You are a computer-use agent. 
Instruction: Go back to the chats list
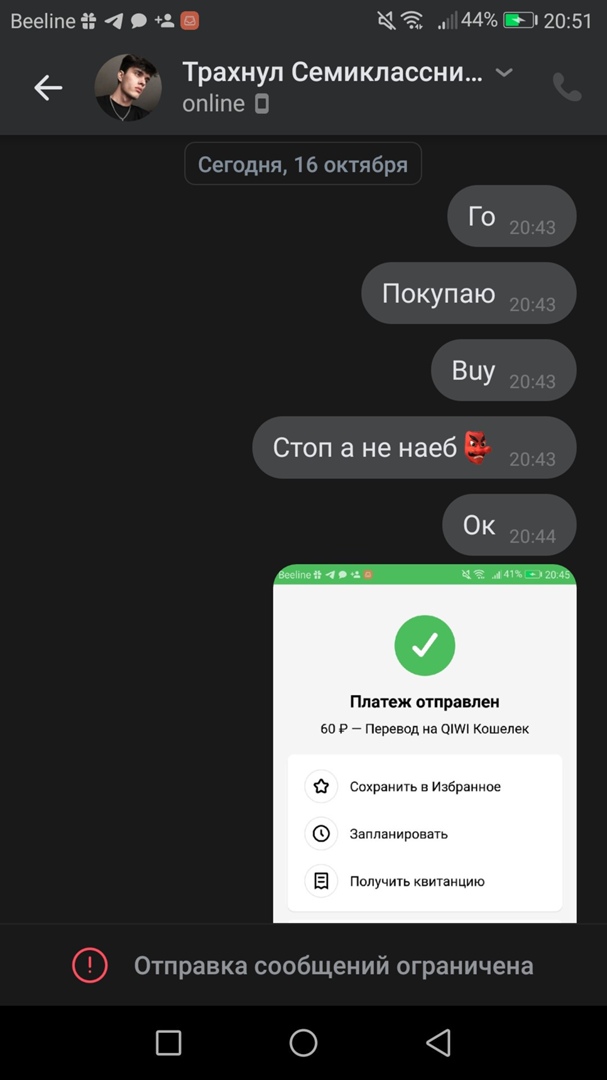48,88
